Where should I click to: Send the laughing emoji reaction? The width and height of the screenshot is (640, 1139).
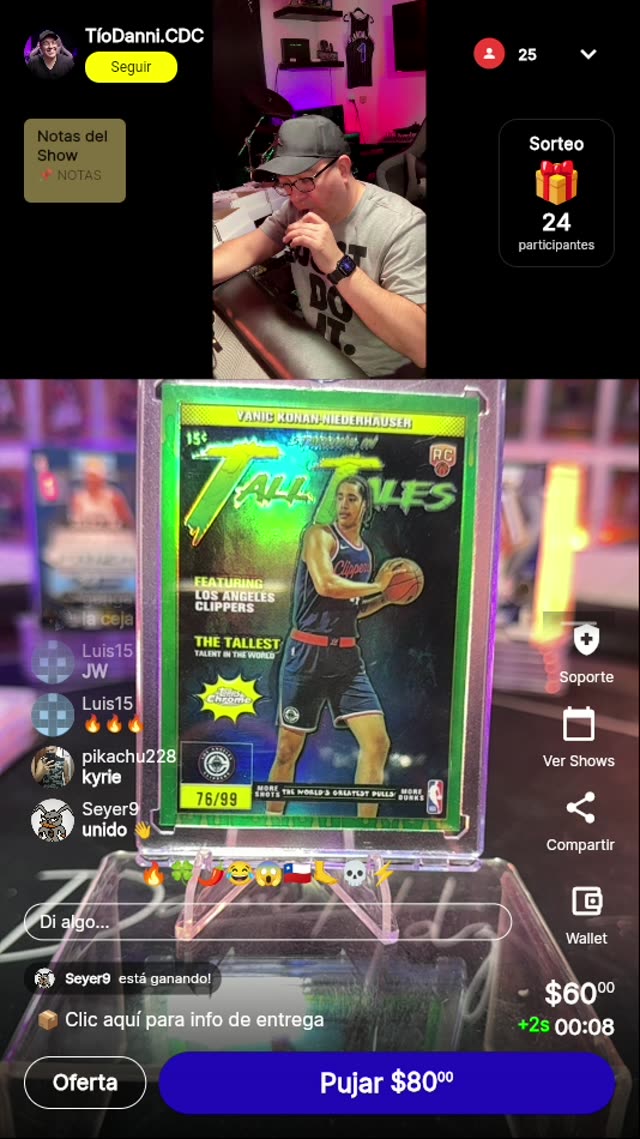pos(239,876)
